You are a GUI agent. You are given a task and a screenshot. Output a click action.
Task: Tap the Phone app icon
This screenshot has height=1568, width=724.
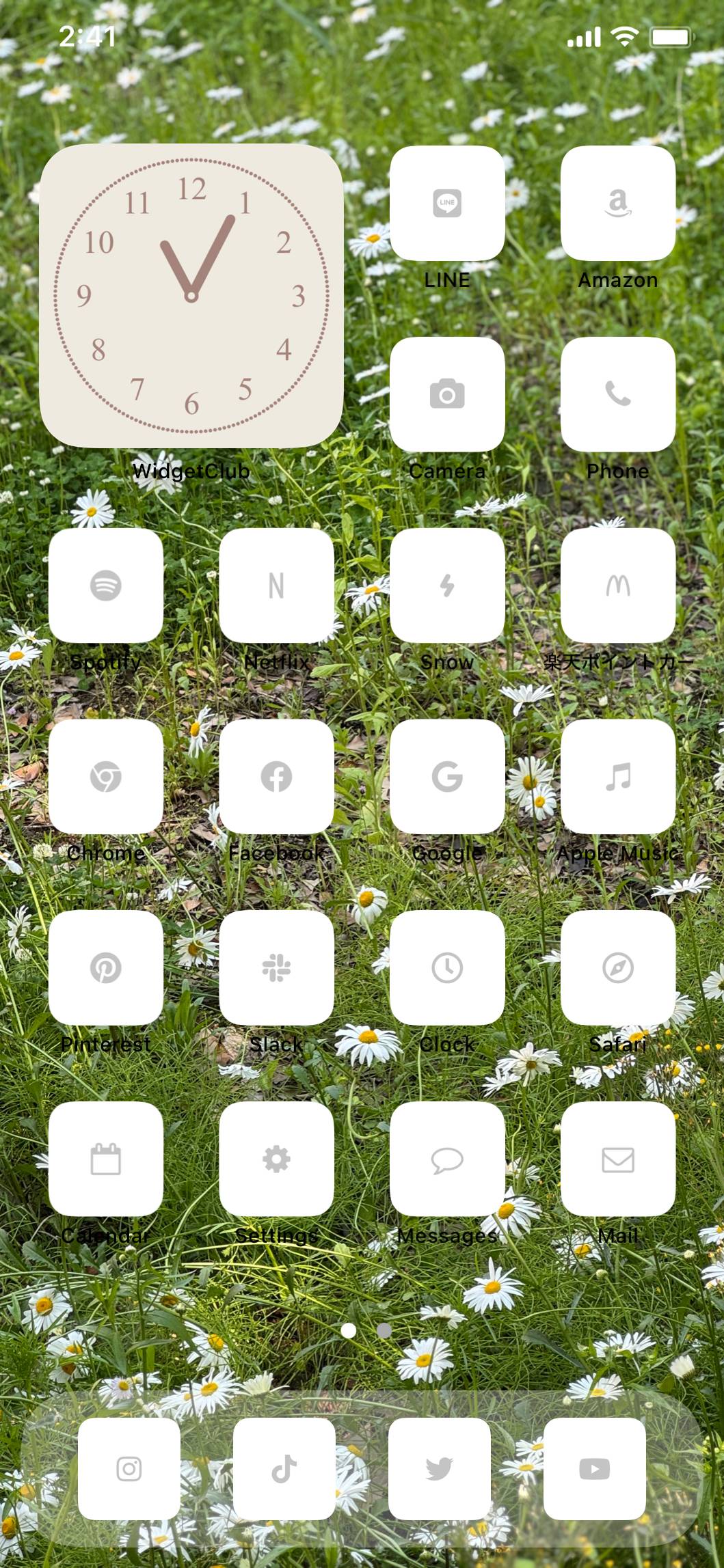click(x=618, y=394)
